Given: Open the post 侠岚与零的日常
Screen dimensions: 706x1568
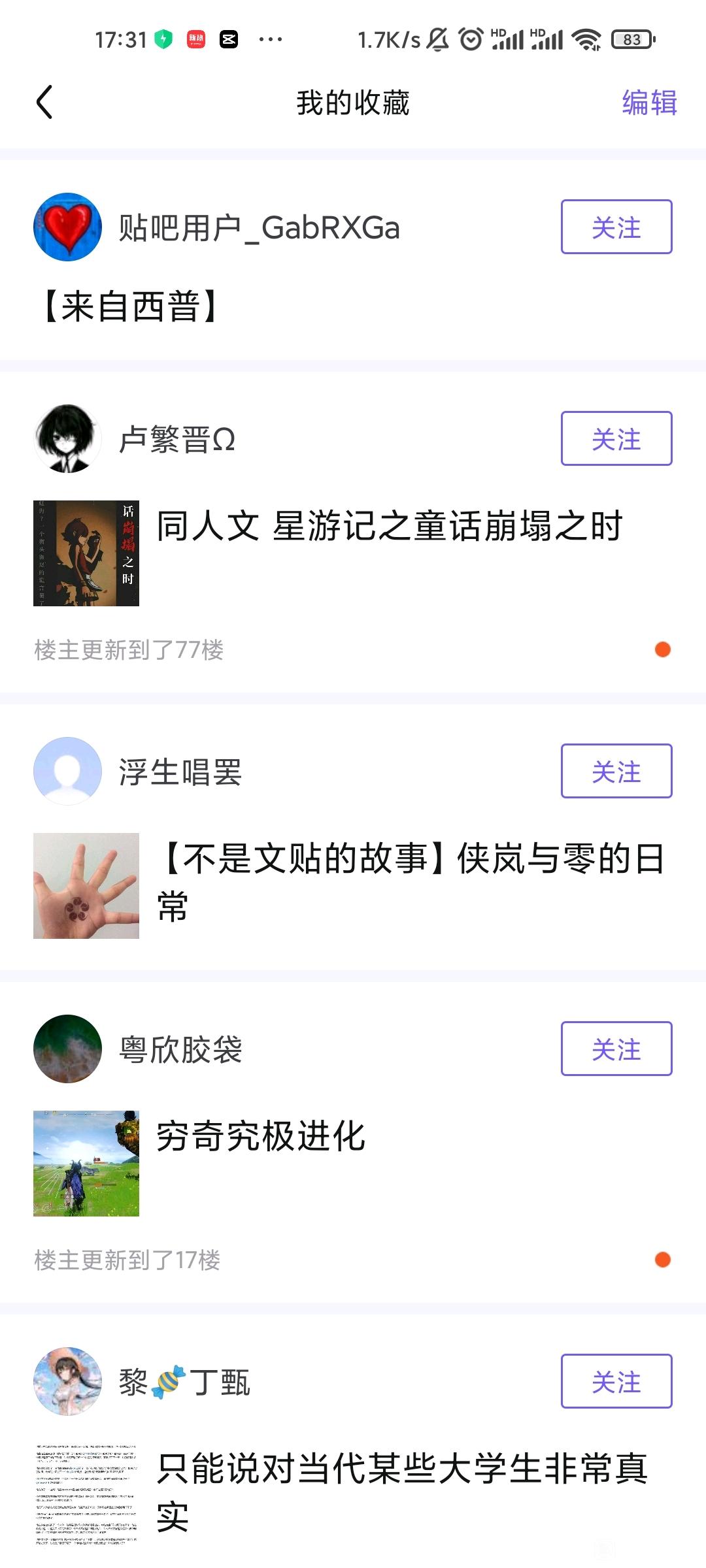Looking at the screenshot, I should coord(411,883).
